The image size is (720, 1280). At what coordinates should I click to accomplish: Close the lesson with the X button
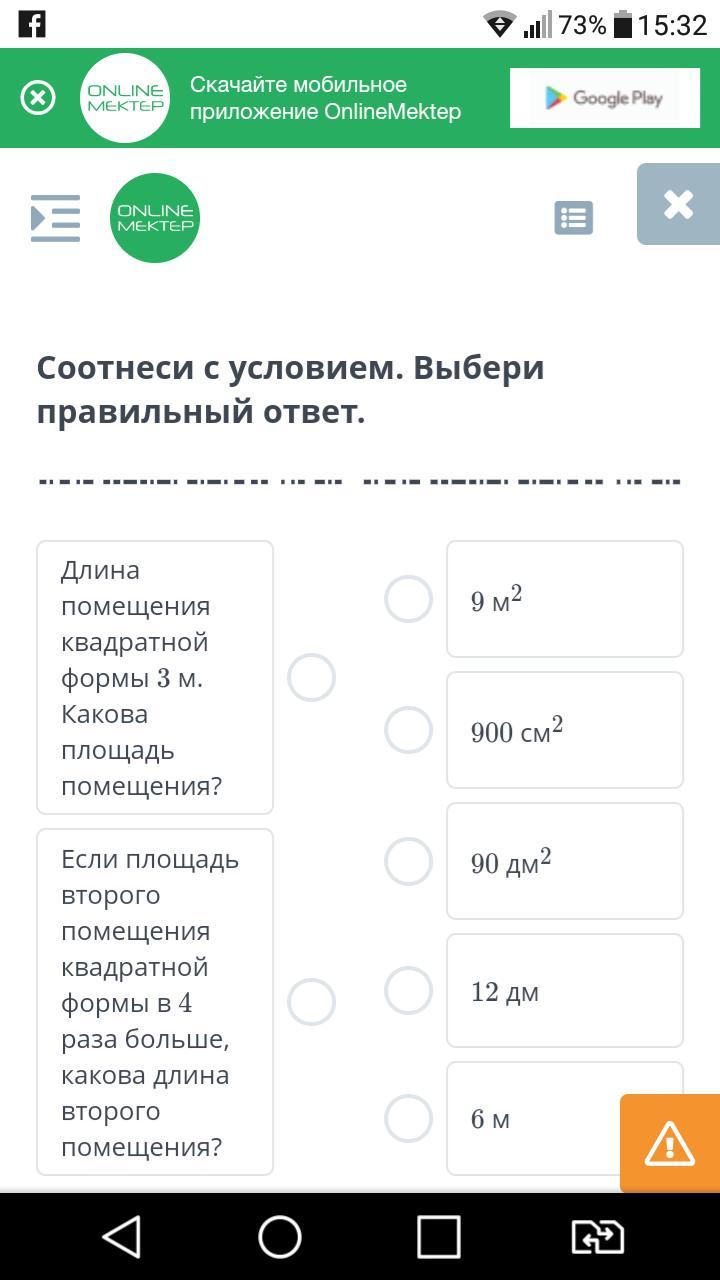pyautogui.click(x=678, y=204)
